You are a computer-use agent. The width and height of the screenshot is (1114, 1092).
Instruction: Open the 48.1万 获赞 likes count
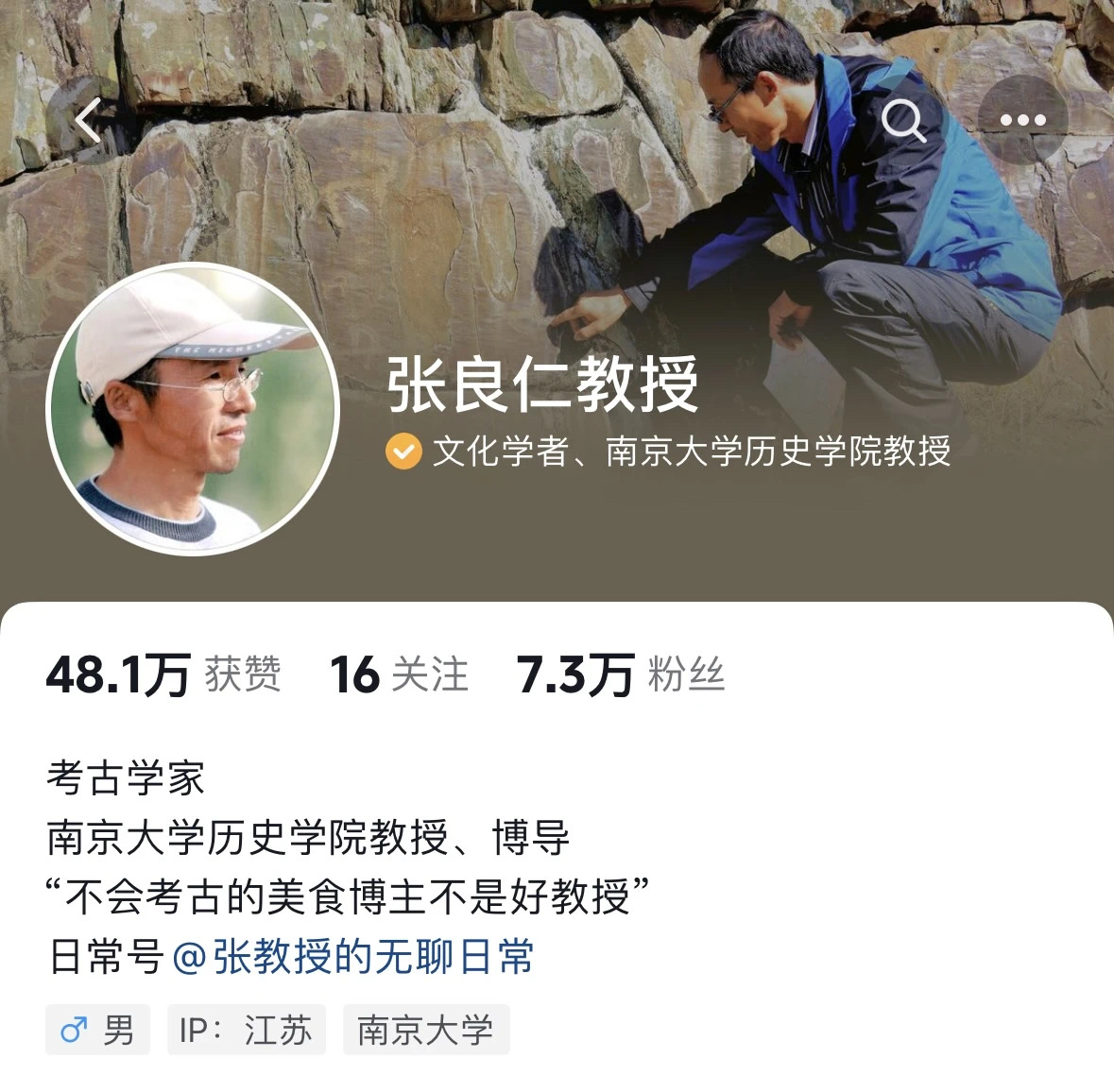[x=163, y=675]
